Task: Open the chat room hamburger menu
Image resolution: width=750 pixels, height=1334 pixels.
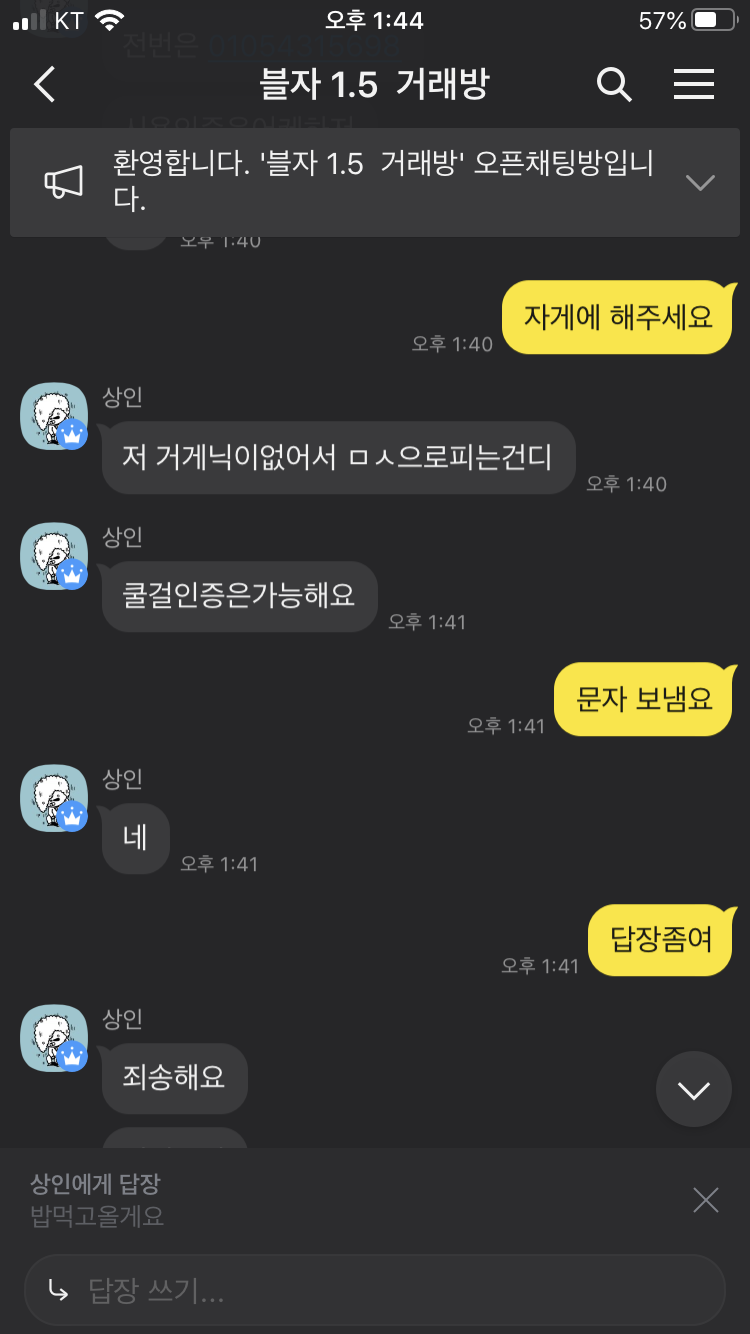Action: pos(693,84)
